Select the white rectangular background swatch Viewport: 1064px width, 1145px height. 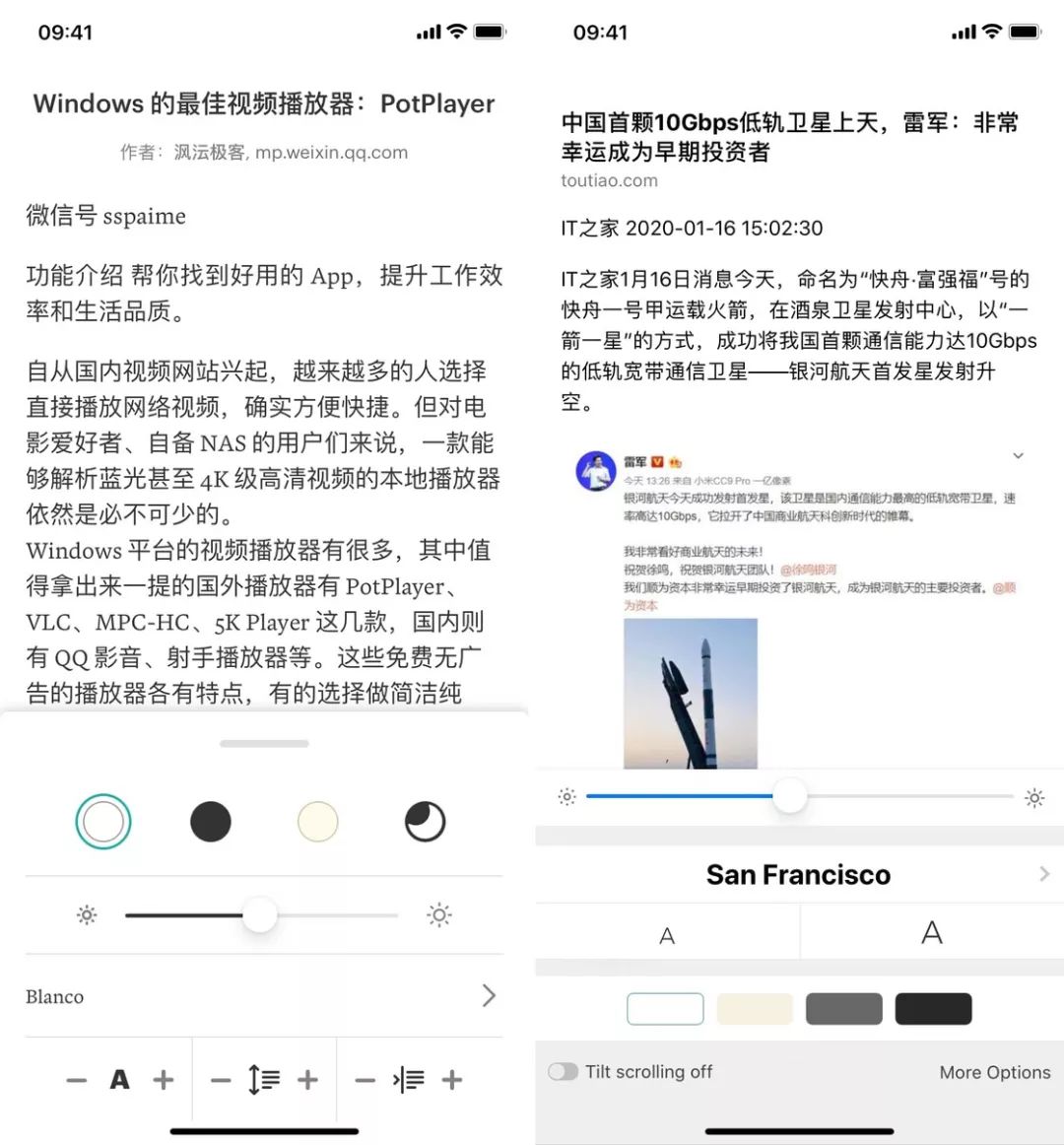point(665,1008)
